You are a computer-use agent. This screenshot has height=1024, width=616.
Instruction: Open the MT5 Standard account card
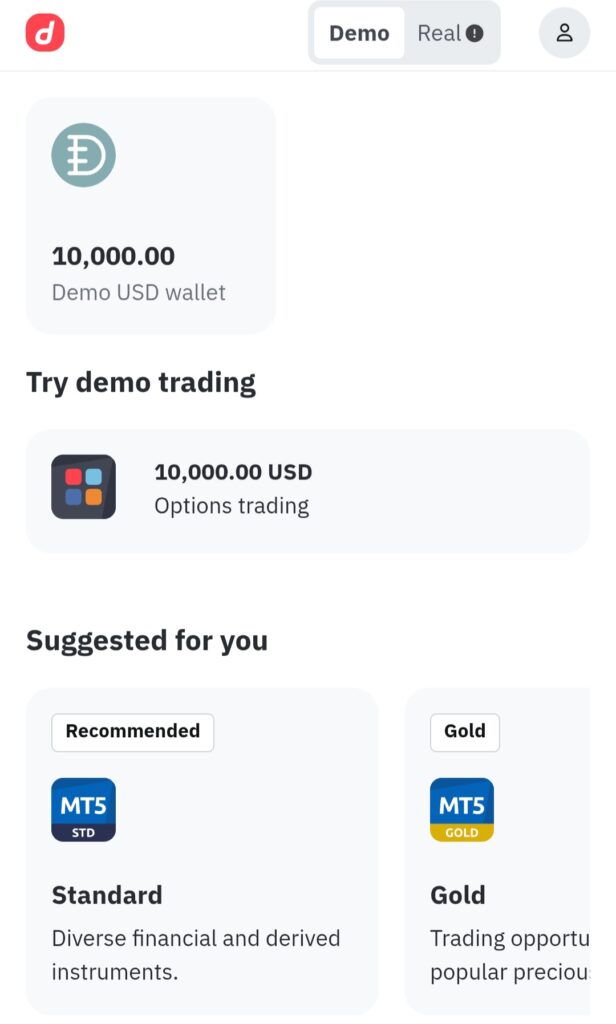tap(201, 850)
